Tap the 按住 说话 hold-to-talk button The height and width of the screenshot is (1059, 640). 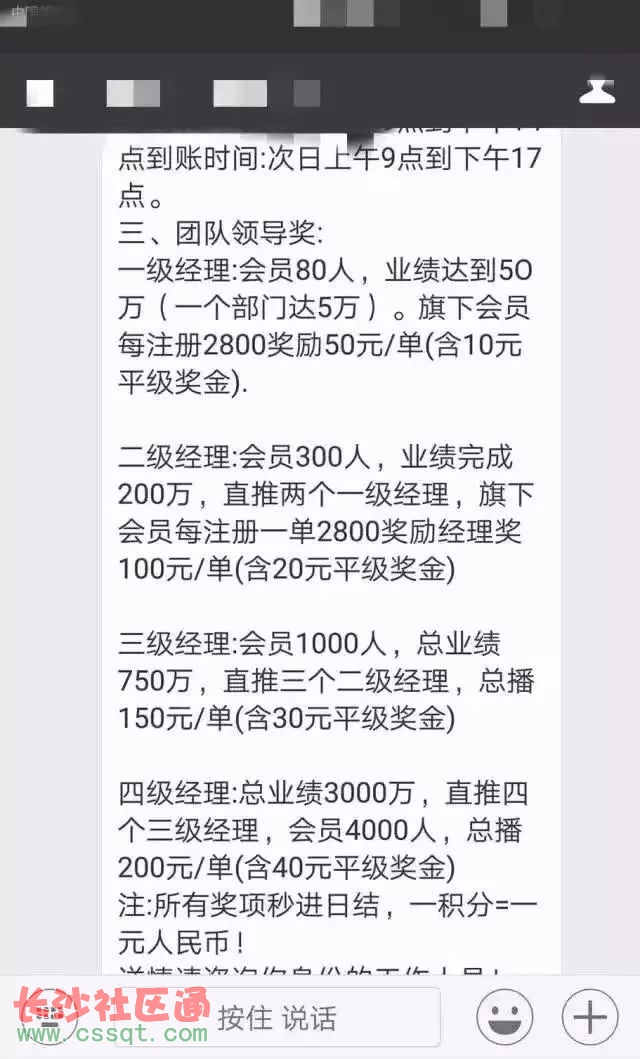tap(275, 1016)
